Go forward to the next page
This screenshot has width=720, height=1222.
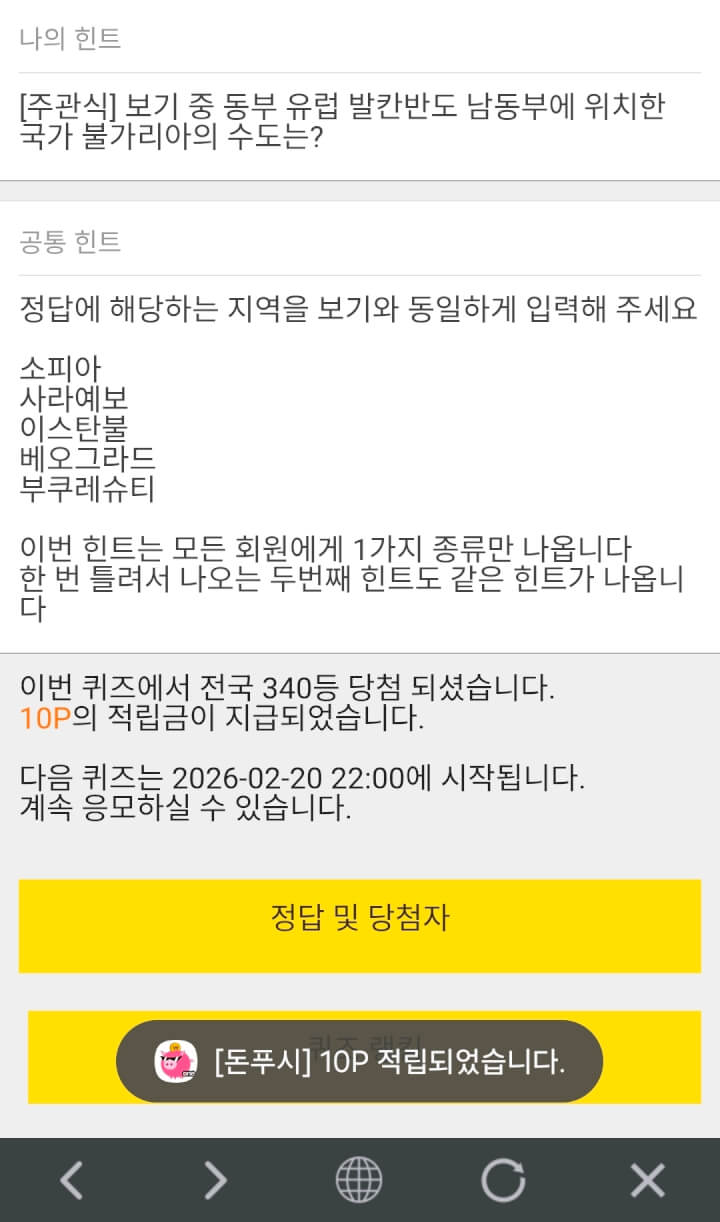pyautogui.click(x=215, y=1181)
